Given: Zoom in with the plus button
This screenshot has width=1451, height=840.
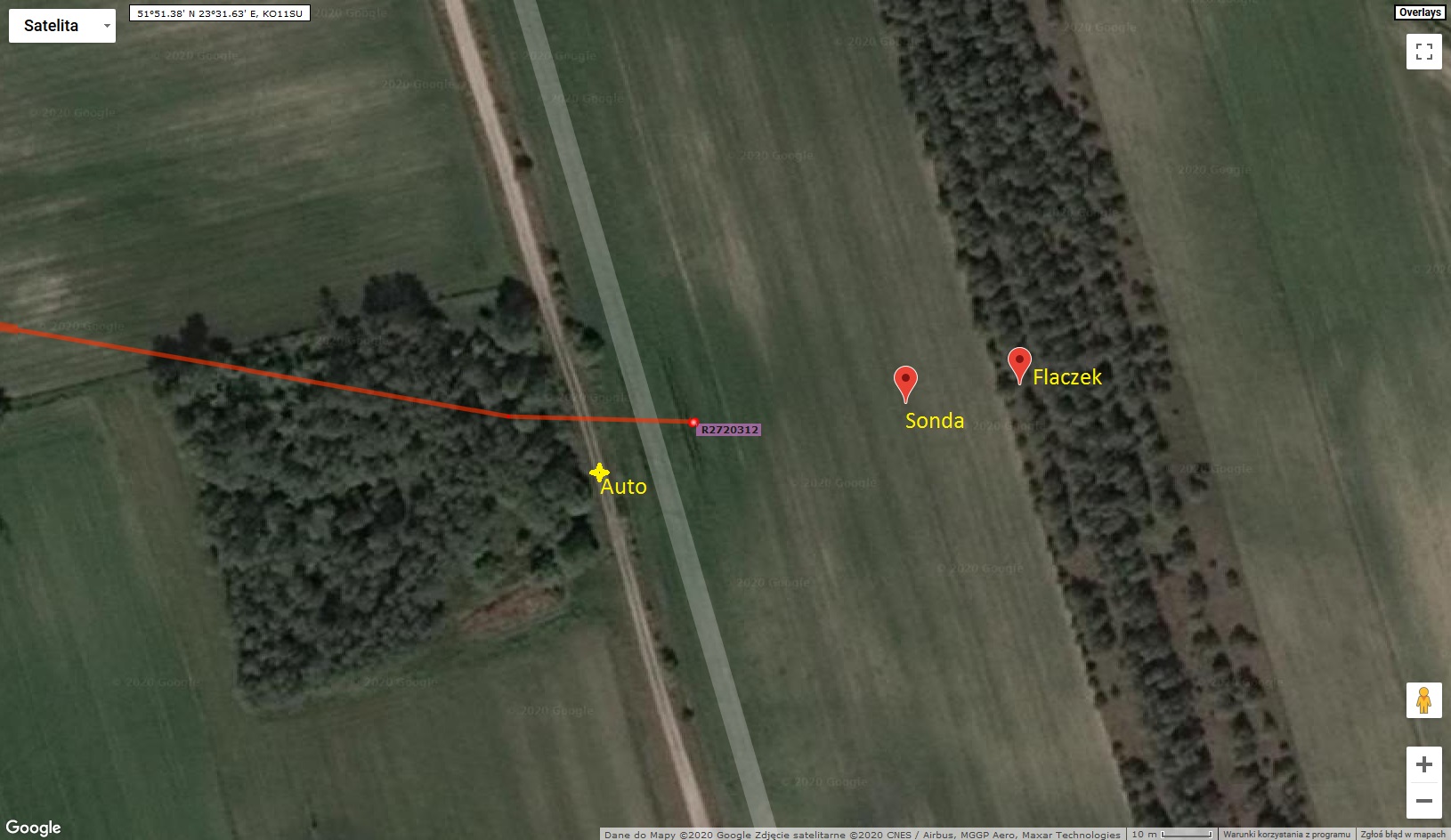Looking at the screenshot, I should pos(1423,764).
